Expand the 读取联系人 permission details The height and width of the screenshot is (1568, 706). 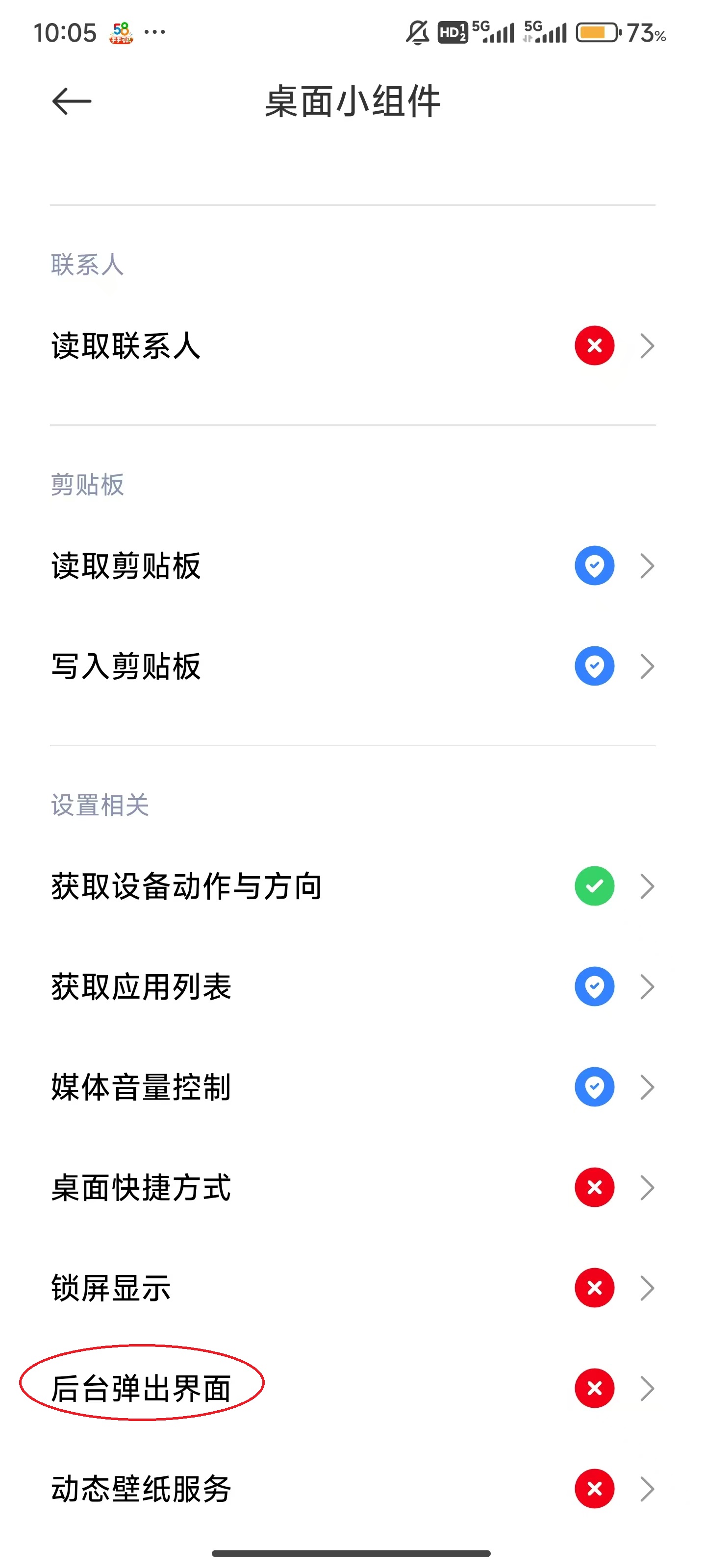[648, 346]
